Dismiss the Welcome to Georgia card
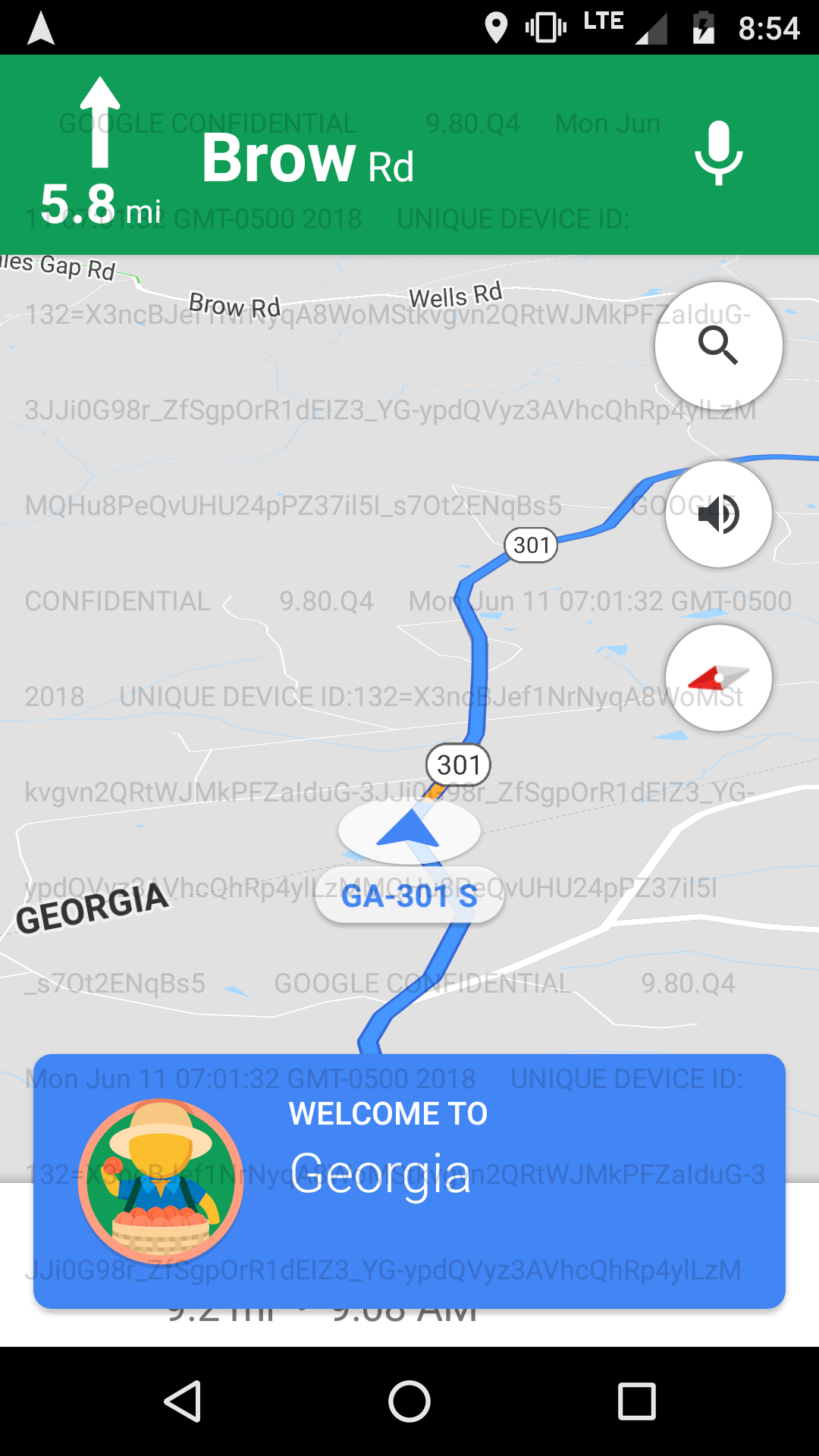819x1456 pixels. click(x=409, y=1181)
